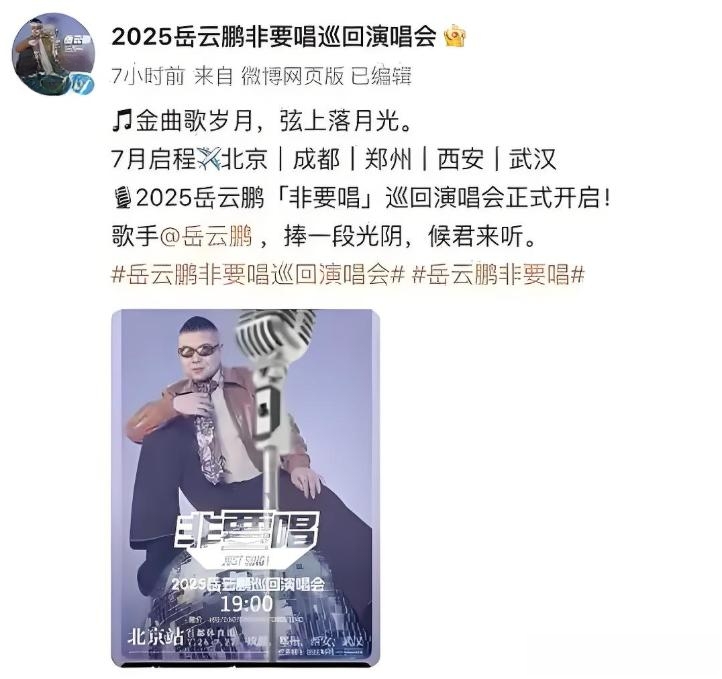Open the poster's profile avatar
The image size is (722, 679).
click(52, 55)
